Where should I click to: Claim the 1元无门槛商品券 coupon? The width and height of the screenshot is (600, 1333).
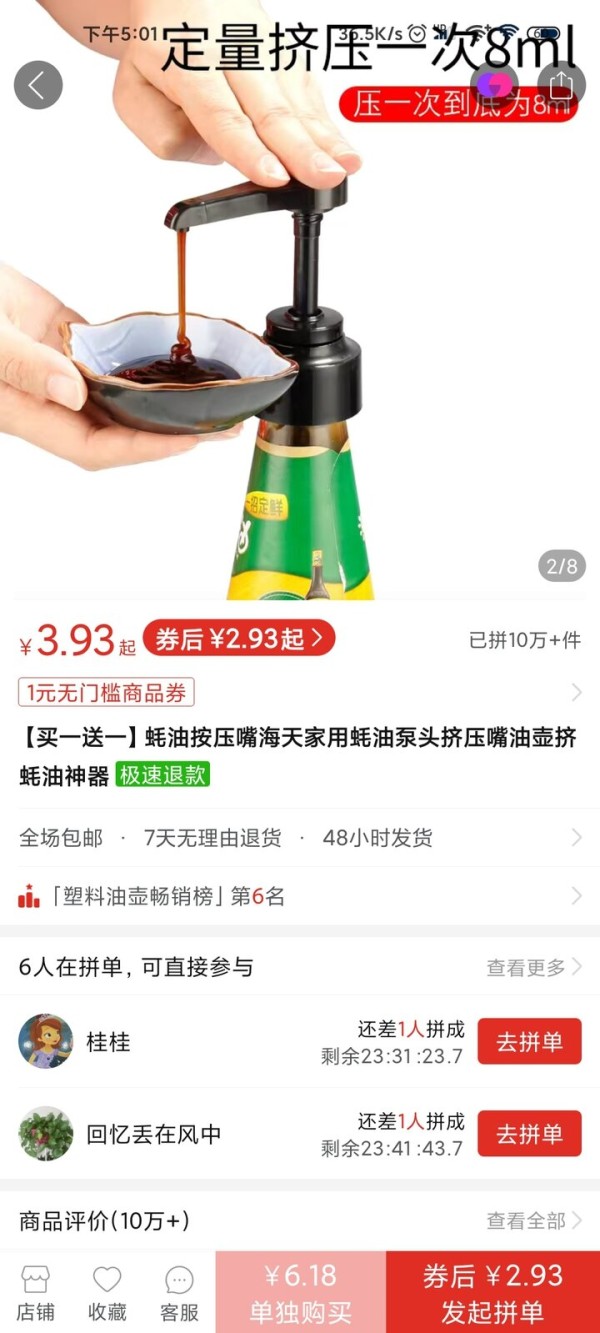coord(106,692)
